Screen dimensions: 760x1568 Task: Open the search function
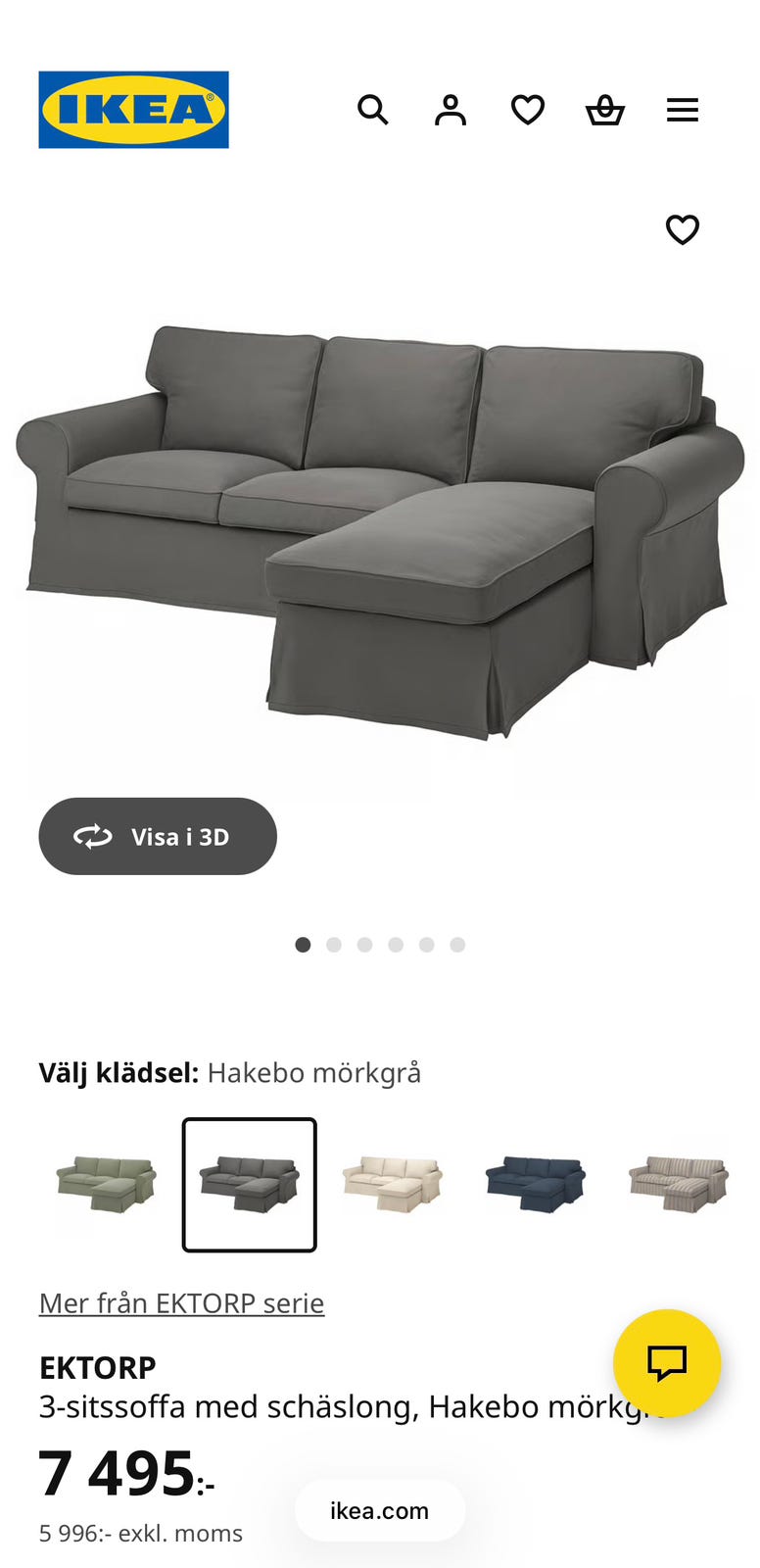373,110
